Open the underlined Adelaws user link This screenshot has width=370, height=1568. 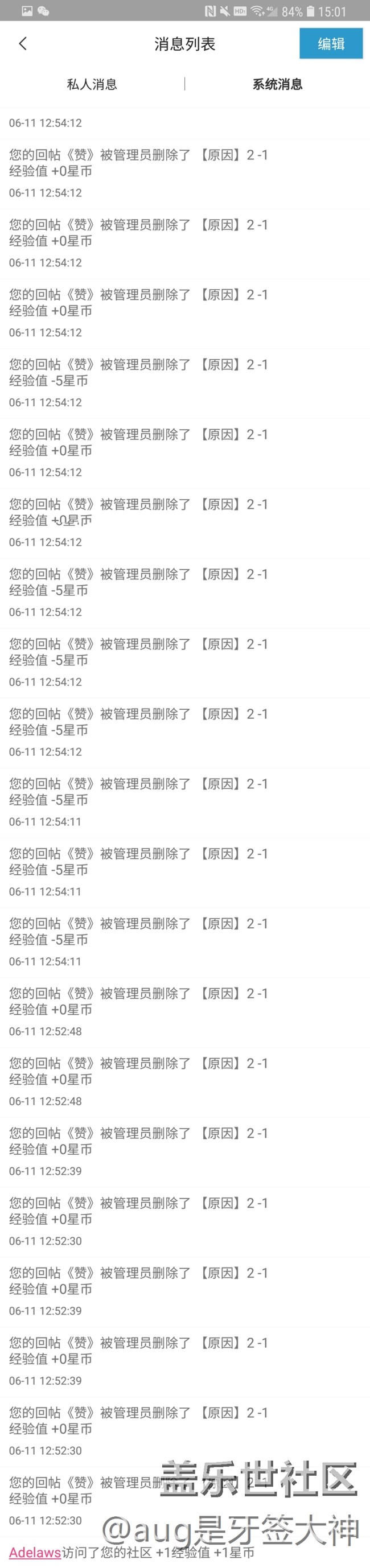point(35,1551)
